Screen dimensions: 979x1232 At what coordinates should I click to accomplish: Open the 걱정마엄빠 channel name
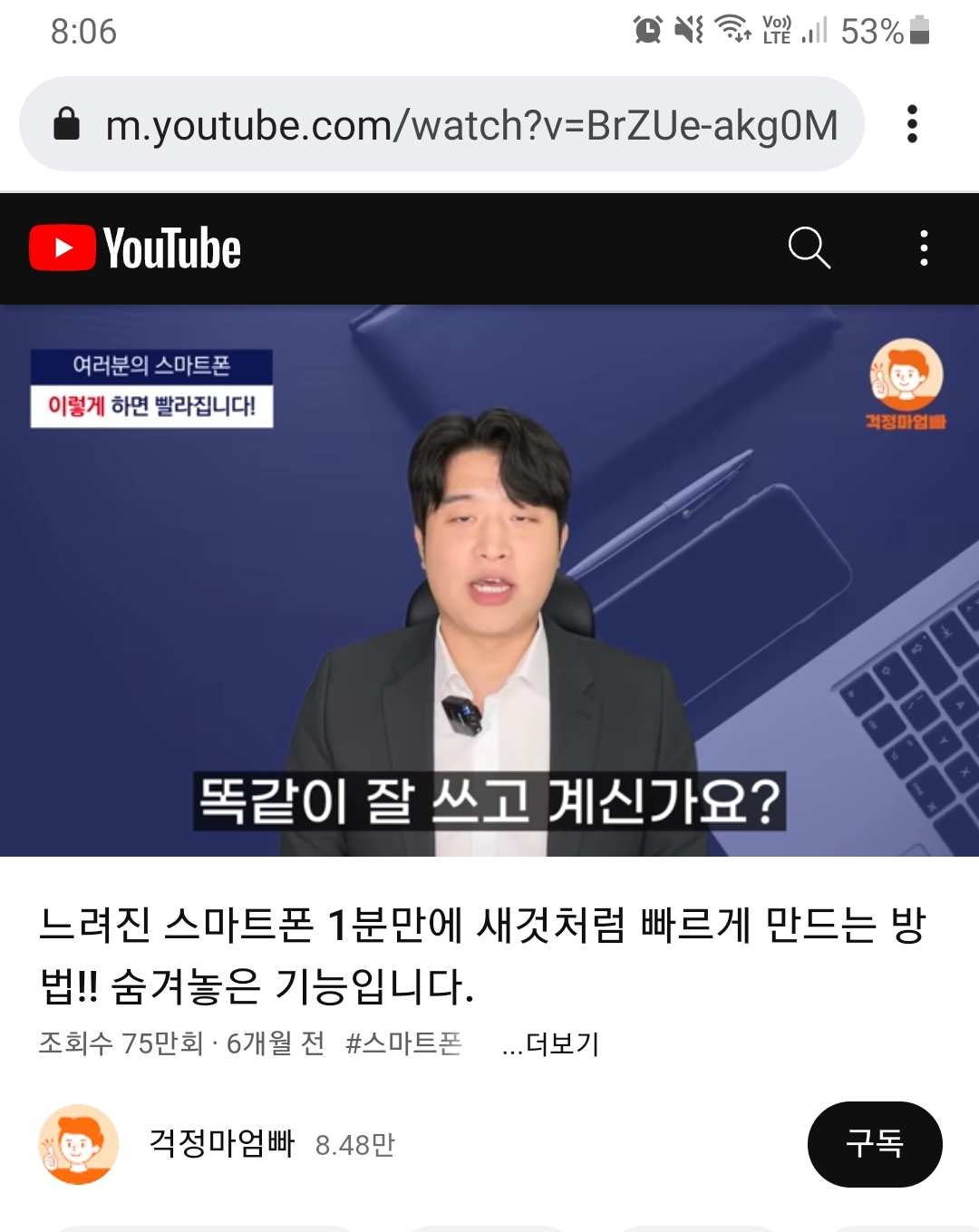[222, 1143]
